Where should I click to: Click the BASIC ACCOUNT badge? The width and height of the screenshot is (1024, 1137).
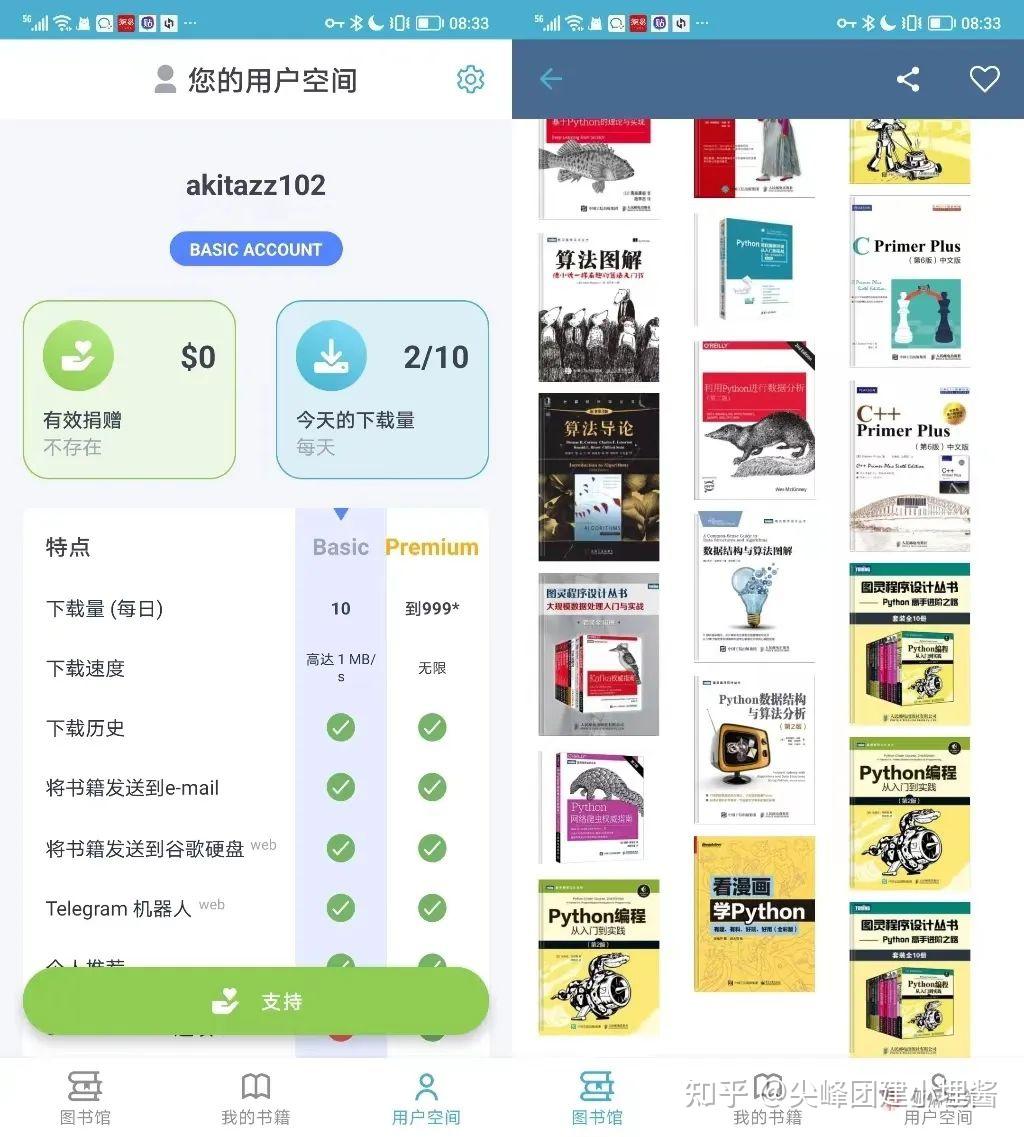[x=256, y=248]
